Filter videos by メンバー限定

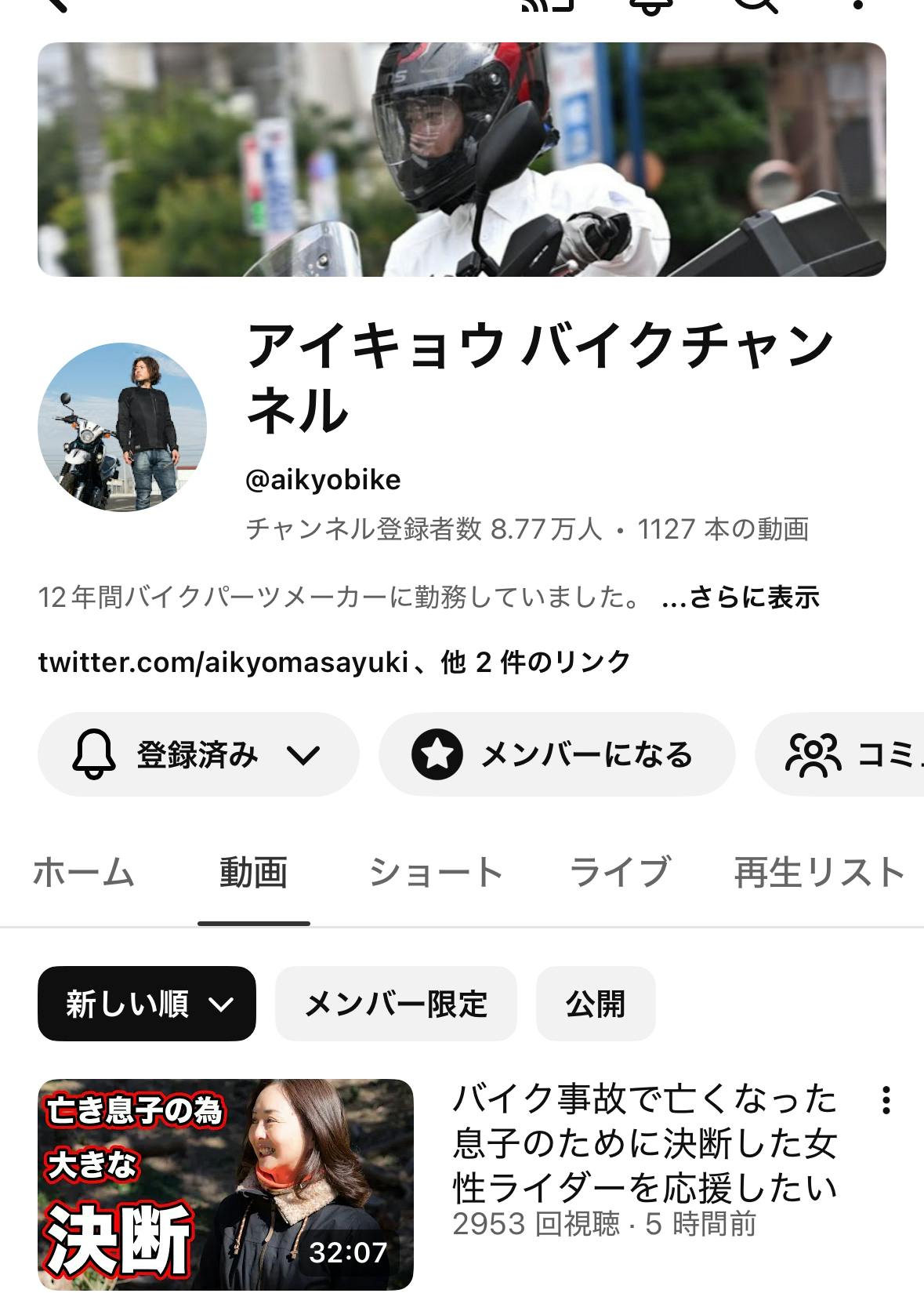396,1004
